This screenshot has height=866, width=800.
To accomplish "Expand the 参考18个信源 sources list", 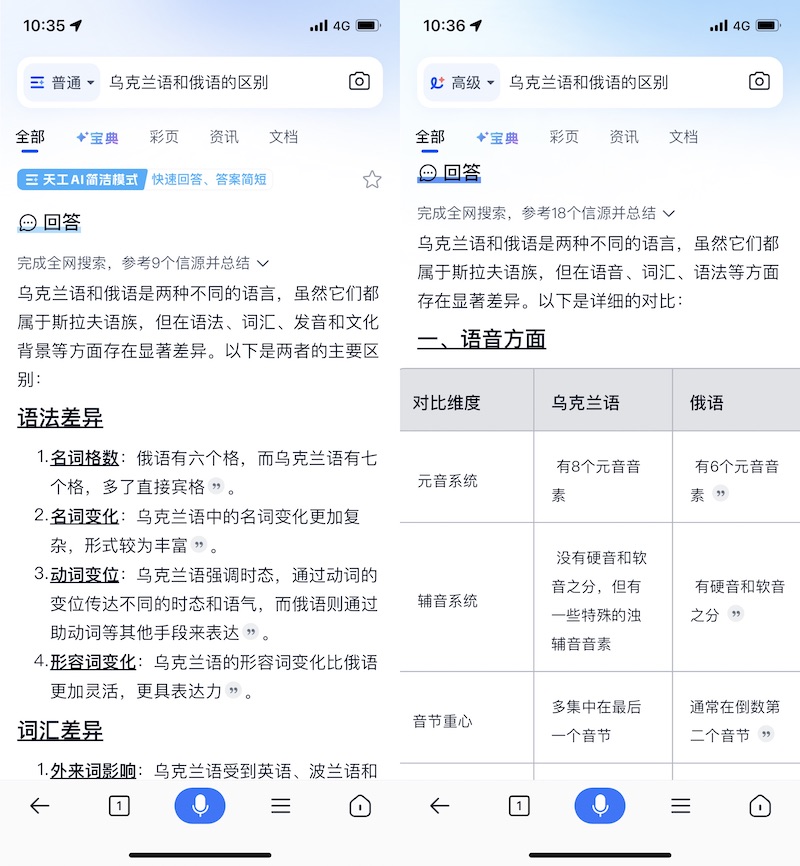I will click(669, 213).
